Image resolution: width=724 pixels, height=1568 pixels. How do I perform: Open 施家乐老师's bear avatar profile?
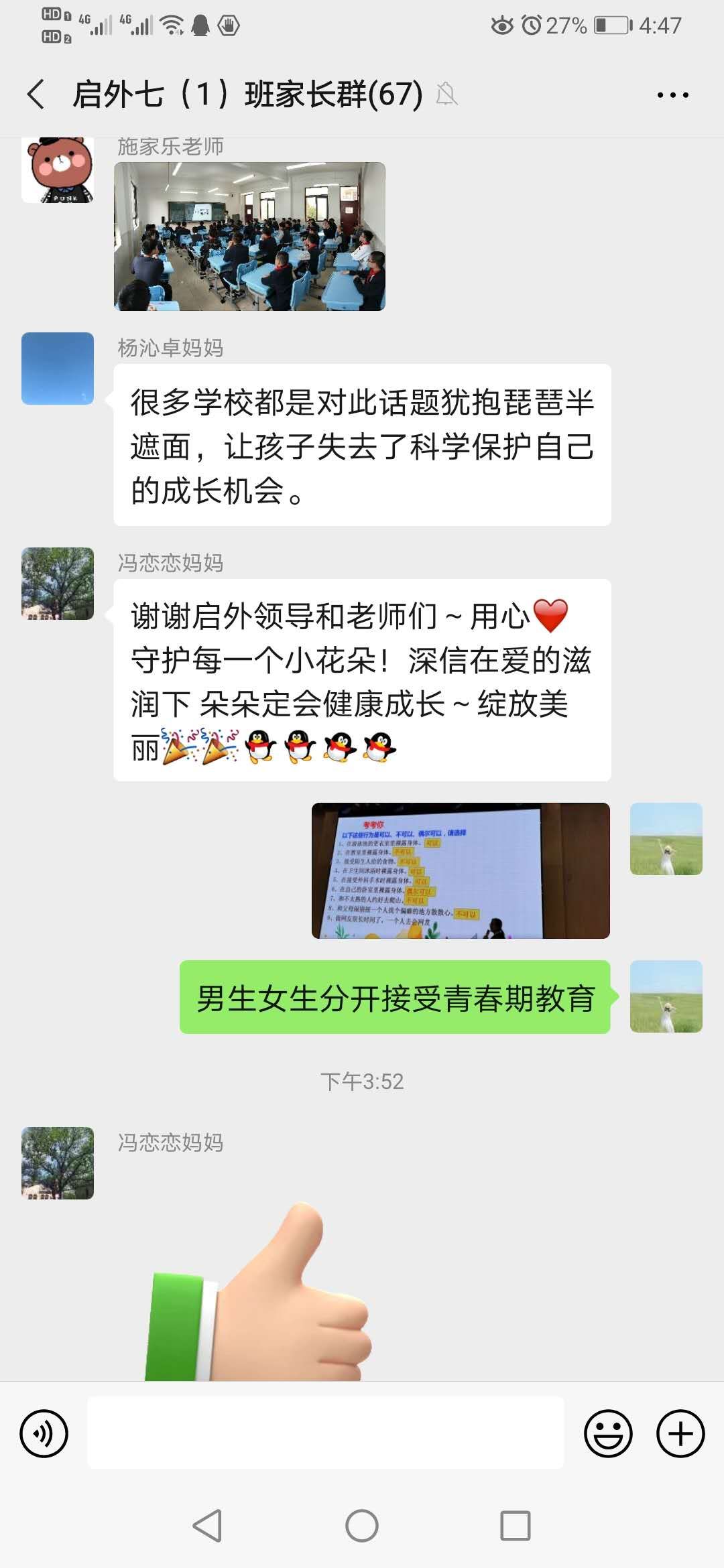tap(58, 170)
